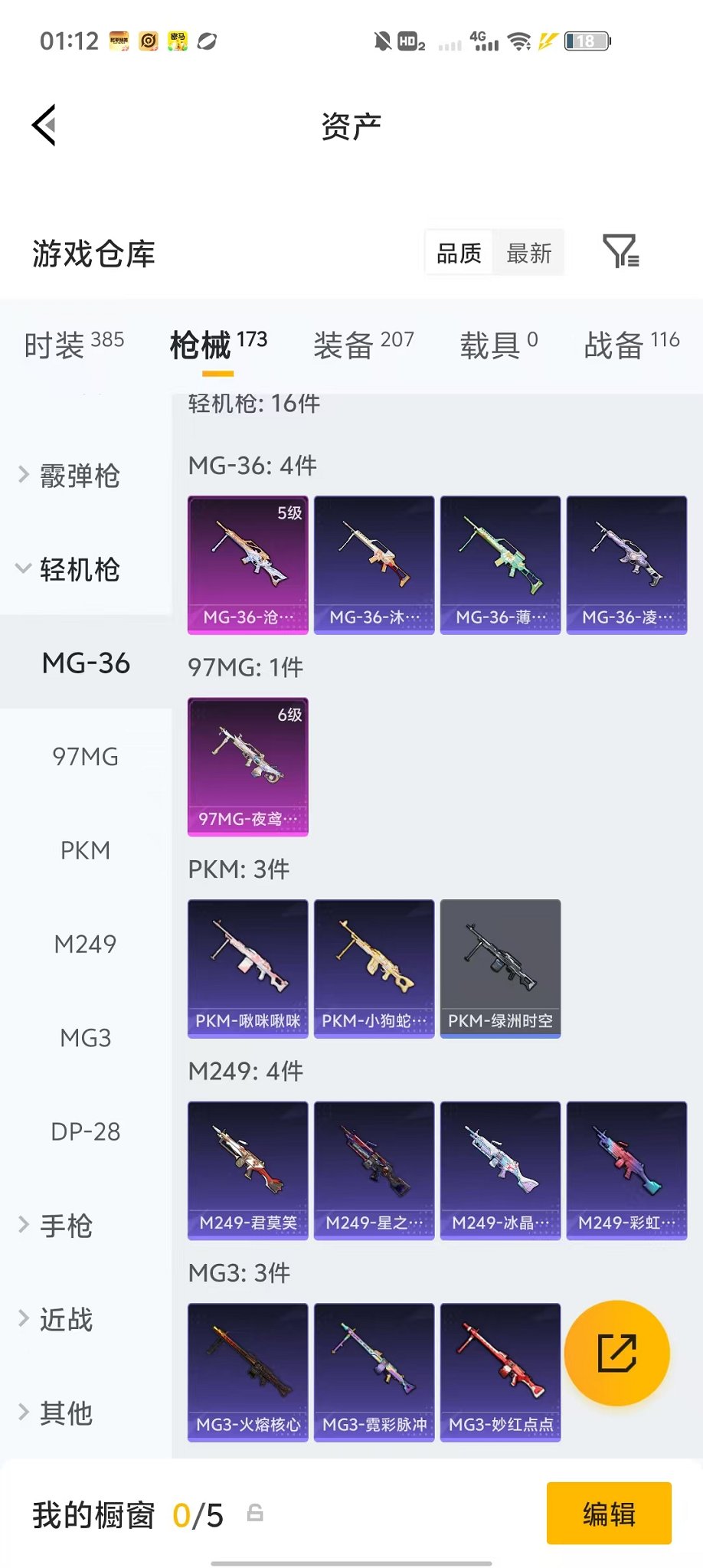703x1568 pixels.
Task: Go back from the 资产 page
Action: (44, 125)
